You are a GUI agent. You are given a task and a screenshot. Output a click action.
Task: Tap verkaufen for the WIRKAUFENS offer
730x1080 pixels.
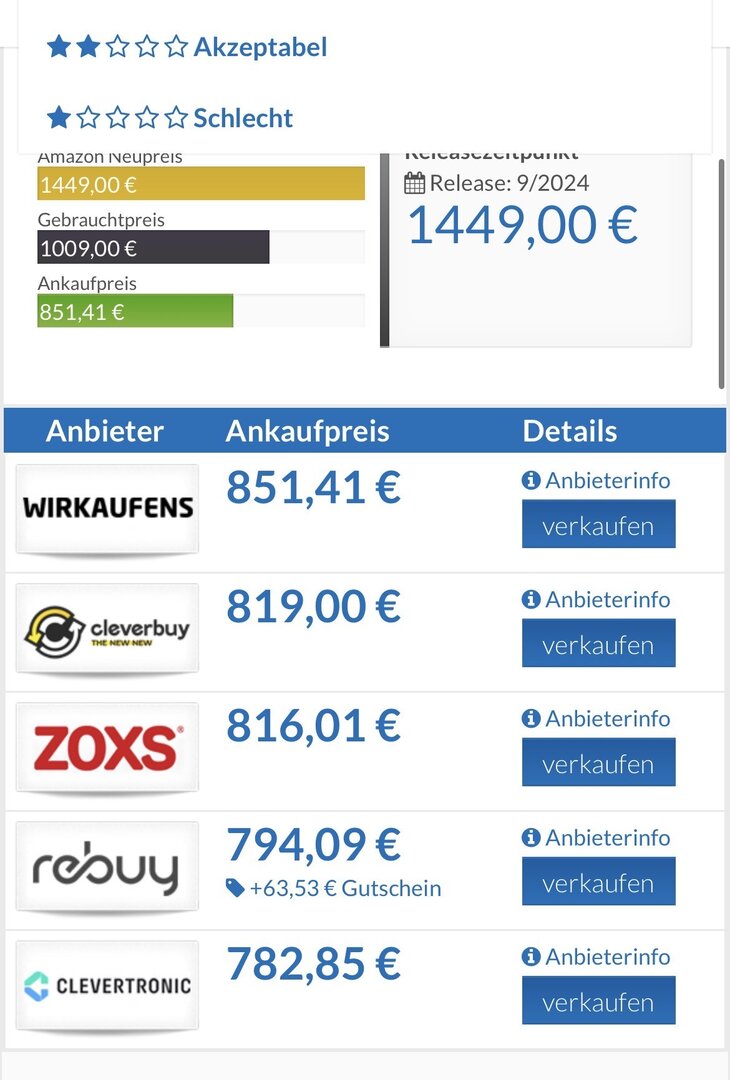[598, 525]
